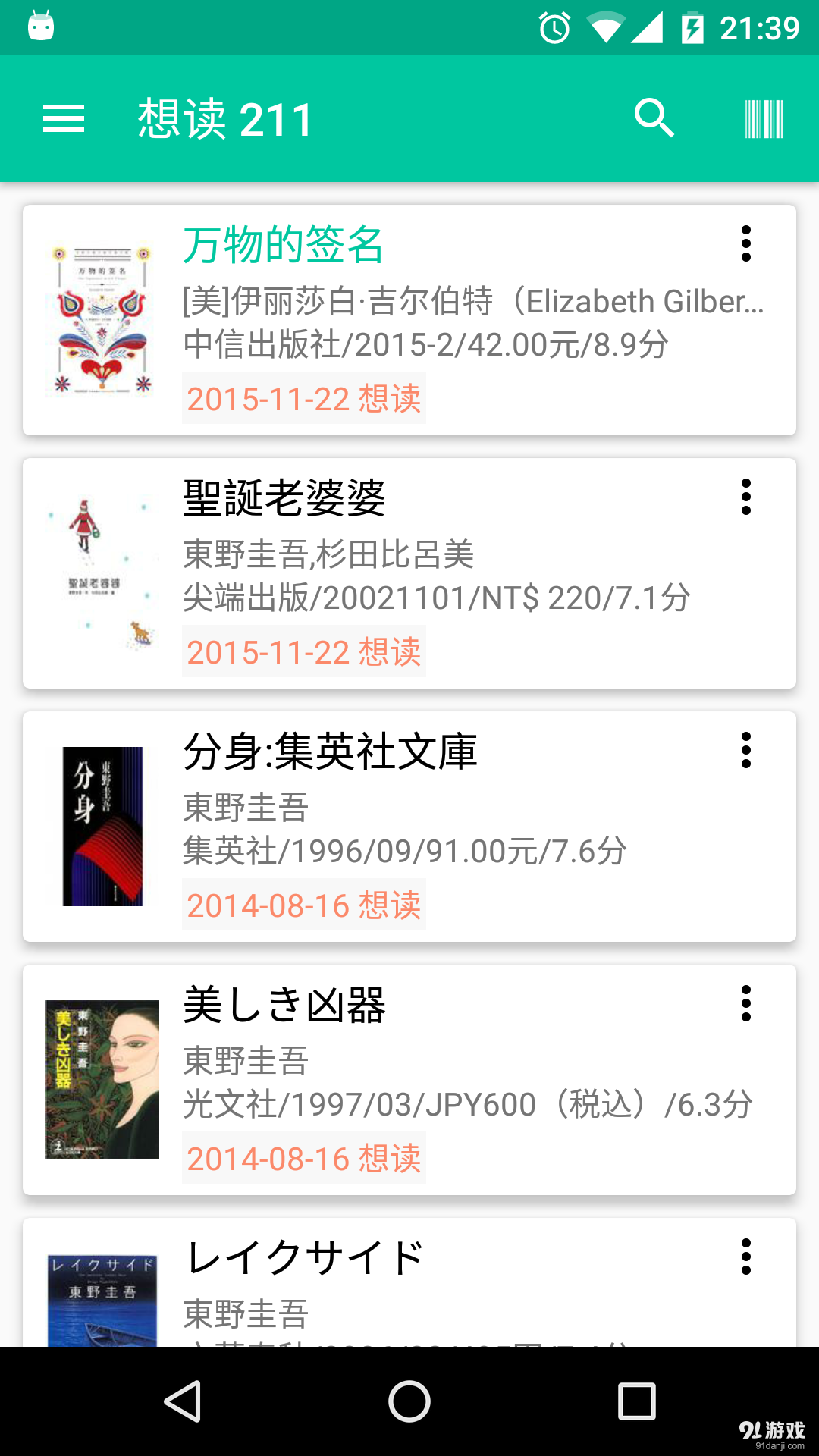The width and height of the screenshot is (819, 1456).
Task: Tap the Android home button
Action: 409,1401
